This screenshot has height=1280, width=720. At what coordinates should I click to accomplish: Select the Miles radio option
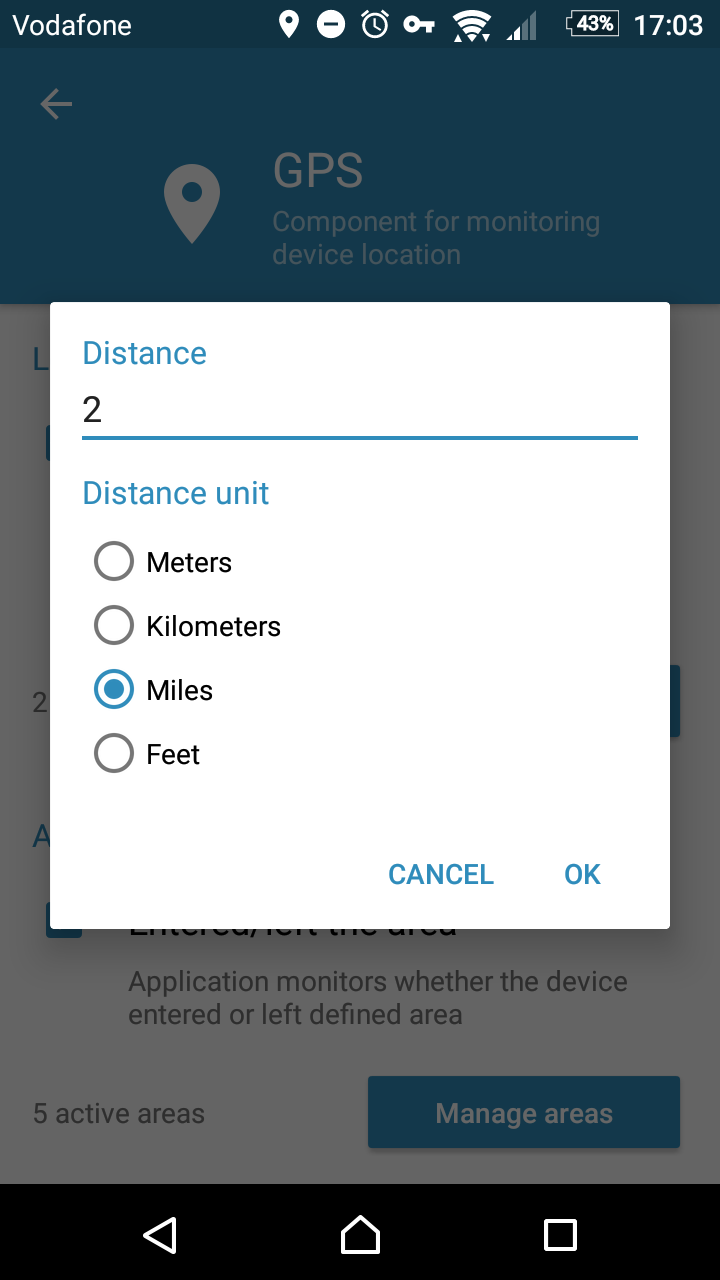pyautogui.click(x=114, y=690)
